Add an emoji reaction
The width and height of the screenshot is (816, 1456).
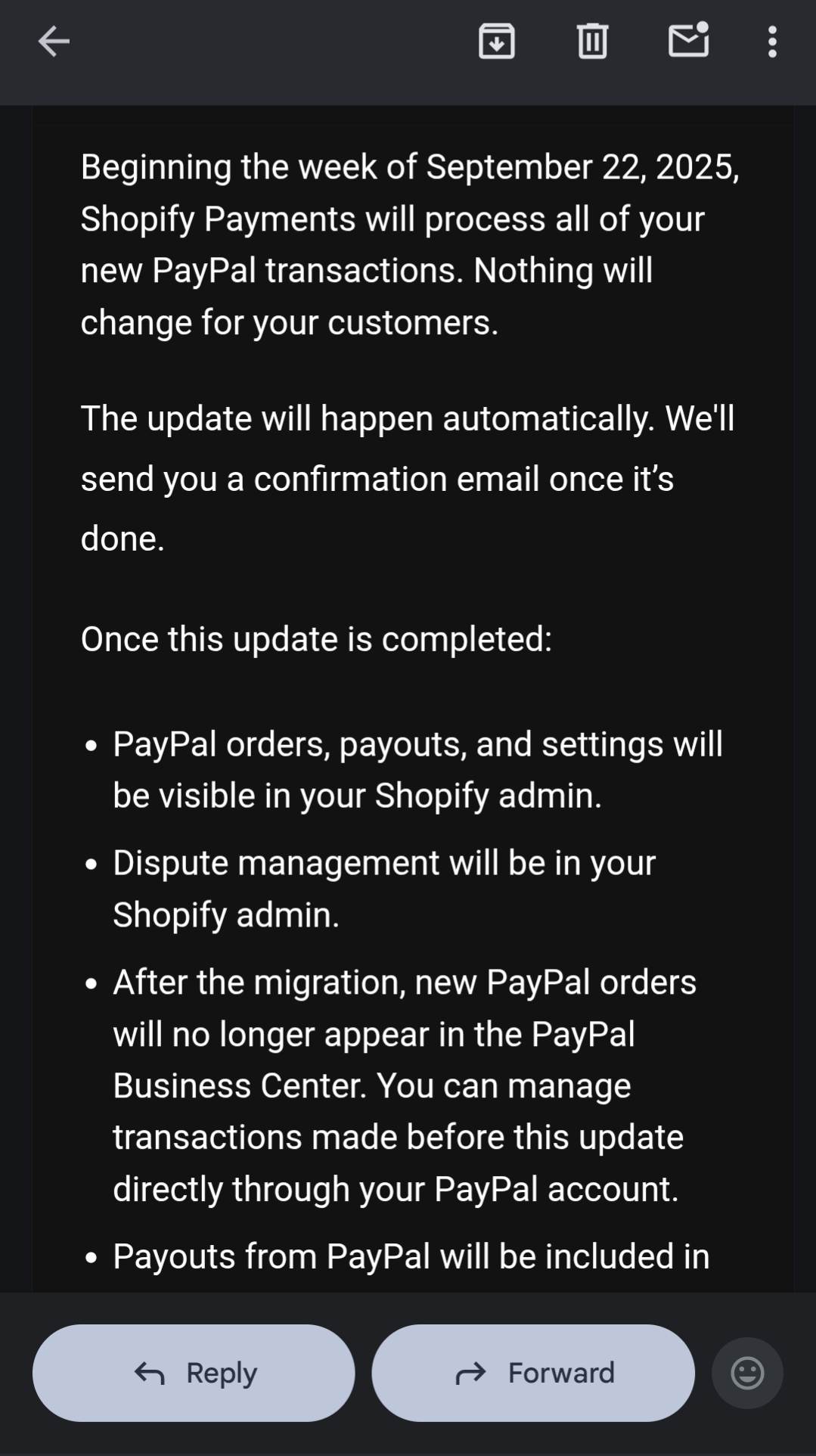(747, 1373)
